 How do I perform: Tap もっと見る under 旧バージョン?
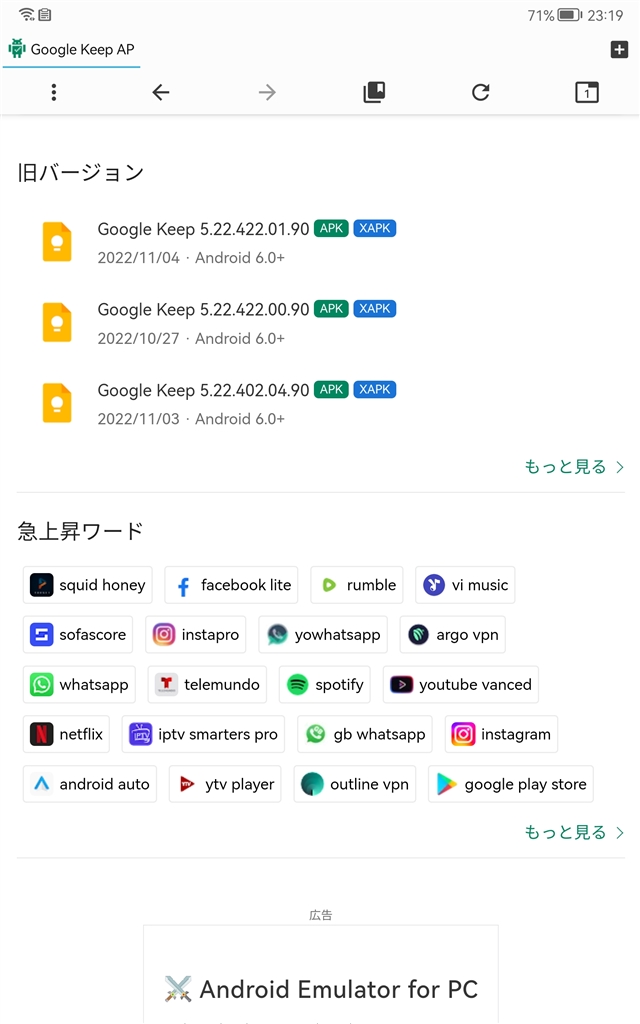click(574, 467)
